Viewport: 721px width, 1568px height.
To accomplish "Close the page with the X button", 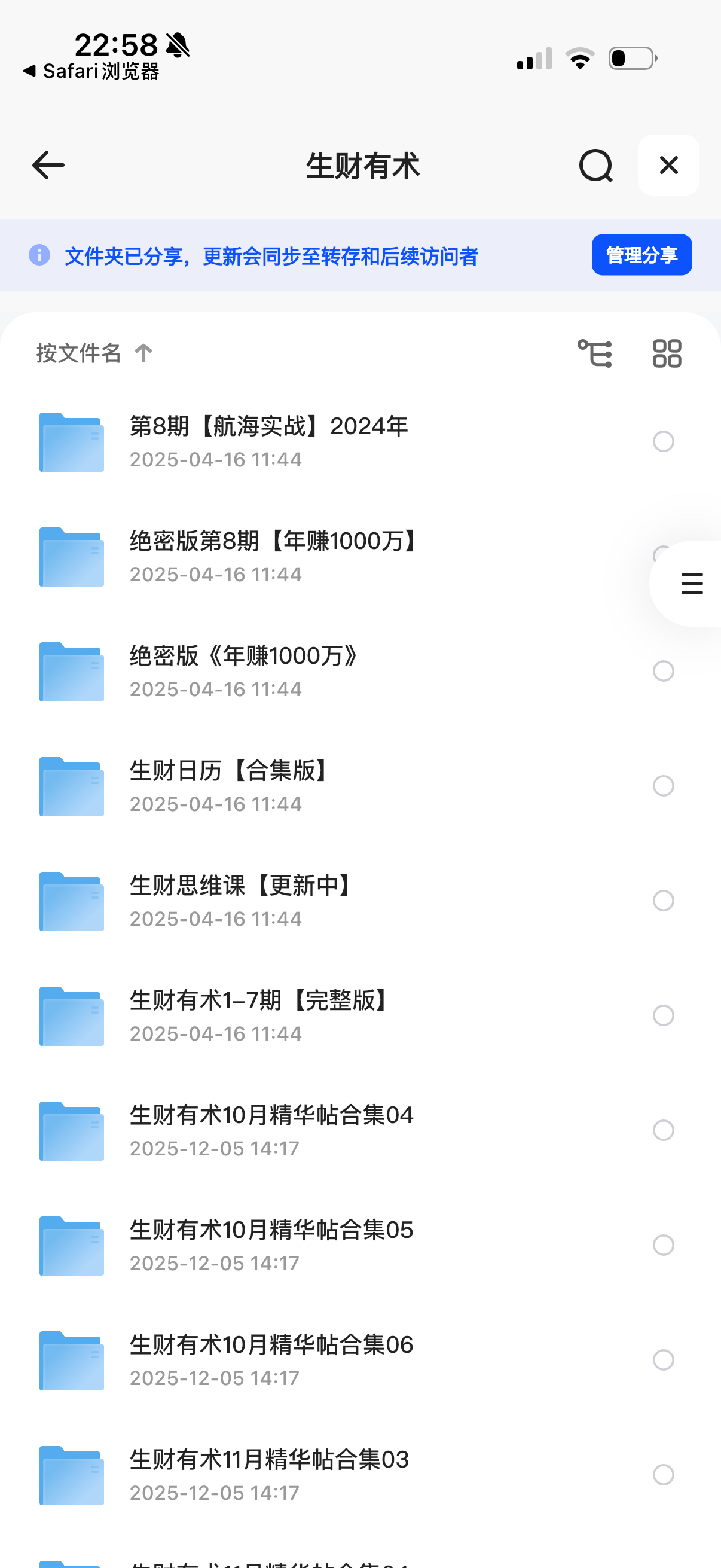I will pos(668,165).
